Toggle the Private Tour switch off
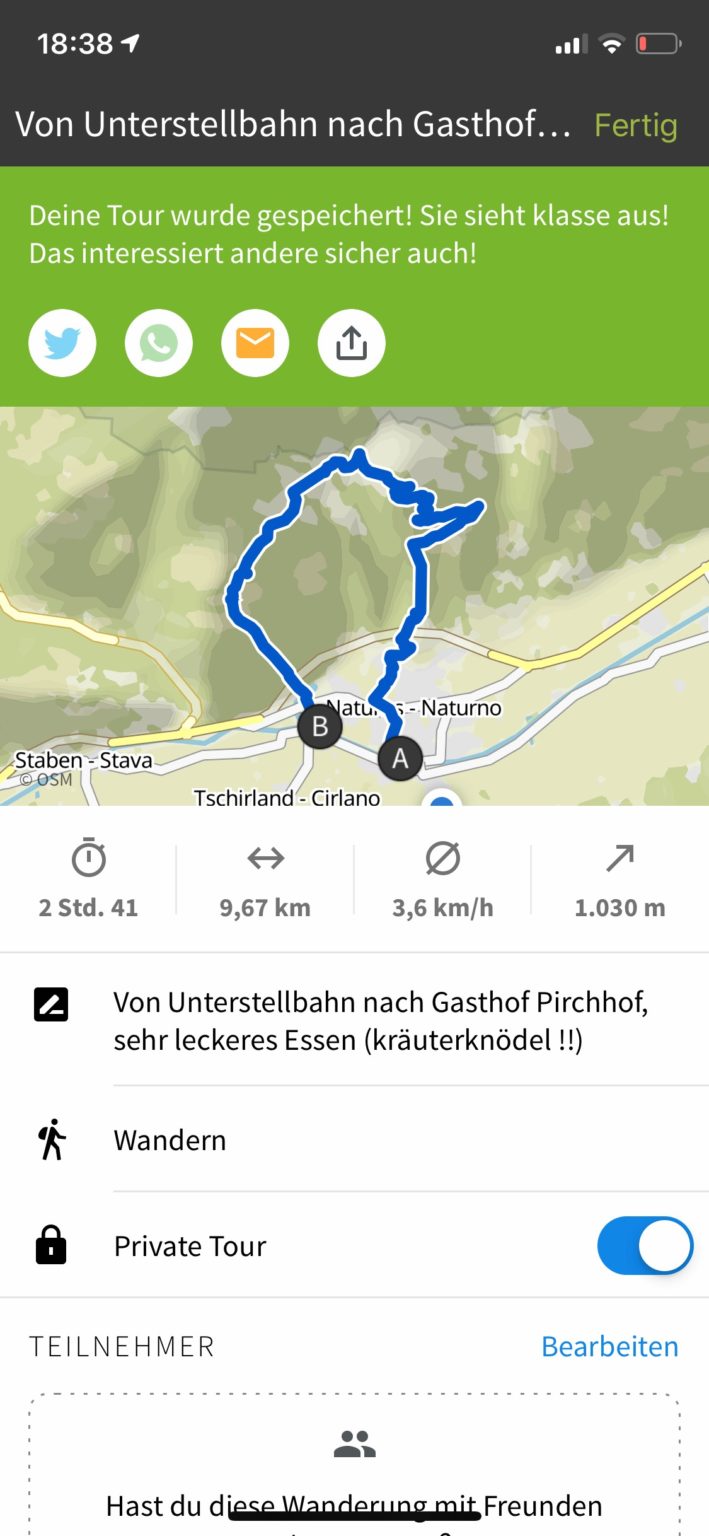709x1536 pixels. pyautogui.click(x=645, y=1246)
